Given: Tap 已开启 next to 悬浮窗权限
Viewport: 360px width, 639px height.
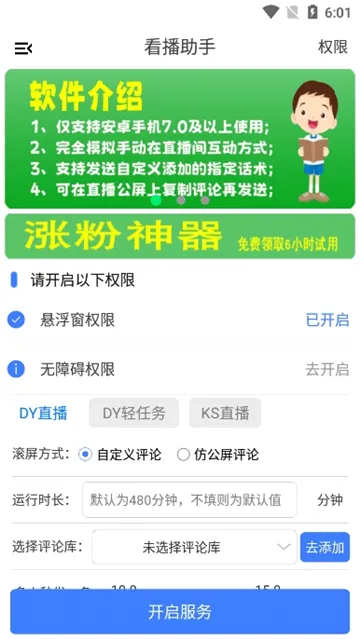Looking at the screenshot, I should point(327,320).
